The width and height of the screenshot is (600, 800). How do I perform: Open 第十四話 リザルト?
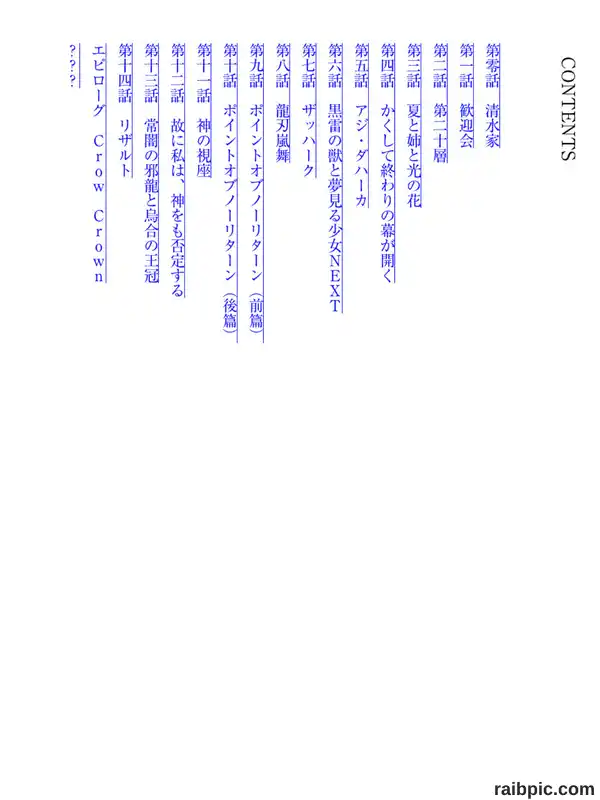125,111
